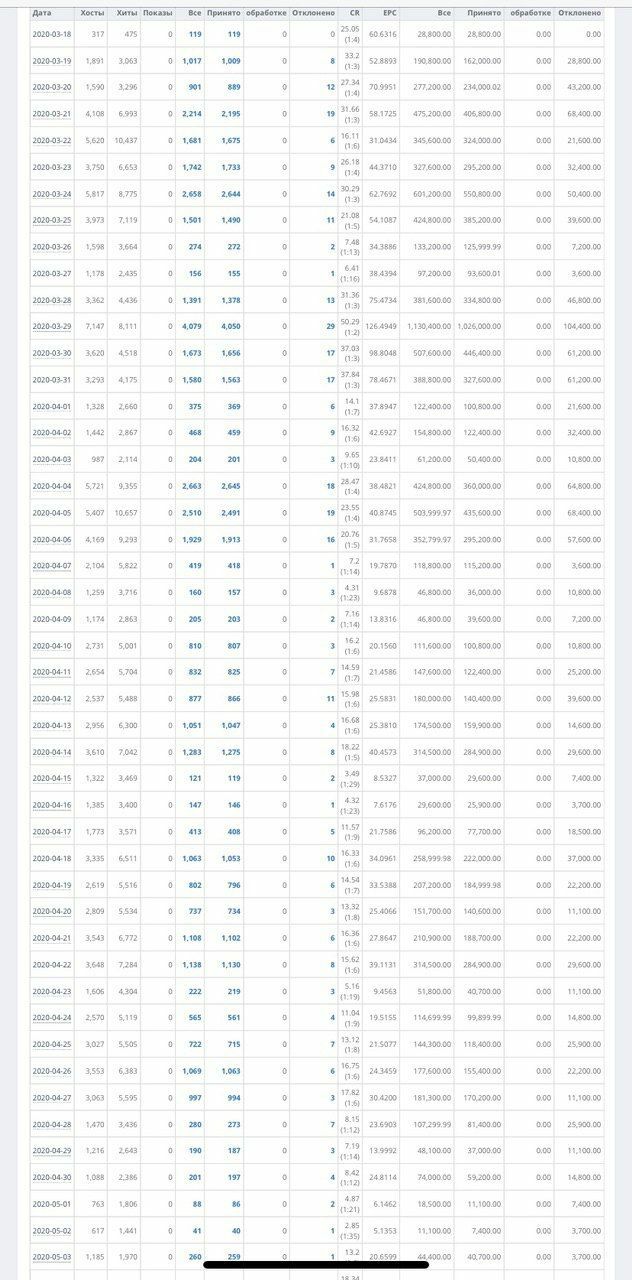
Task: Open the 2020-04-01 date link
Action: click(x=52, y=406)
